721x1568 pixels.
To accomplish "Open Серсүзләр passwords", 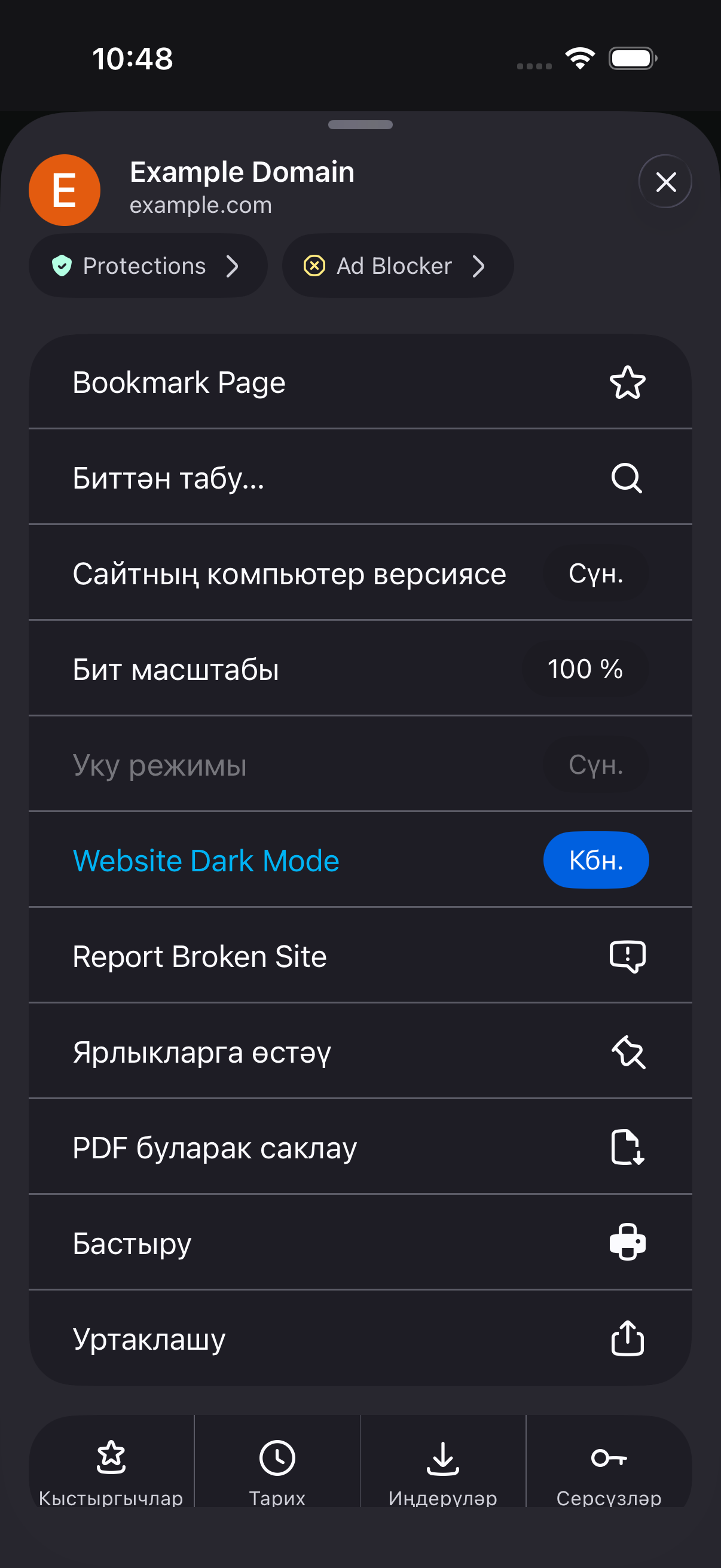I will [609, 1468].
